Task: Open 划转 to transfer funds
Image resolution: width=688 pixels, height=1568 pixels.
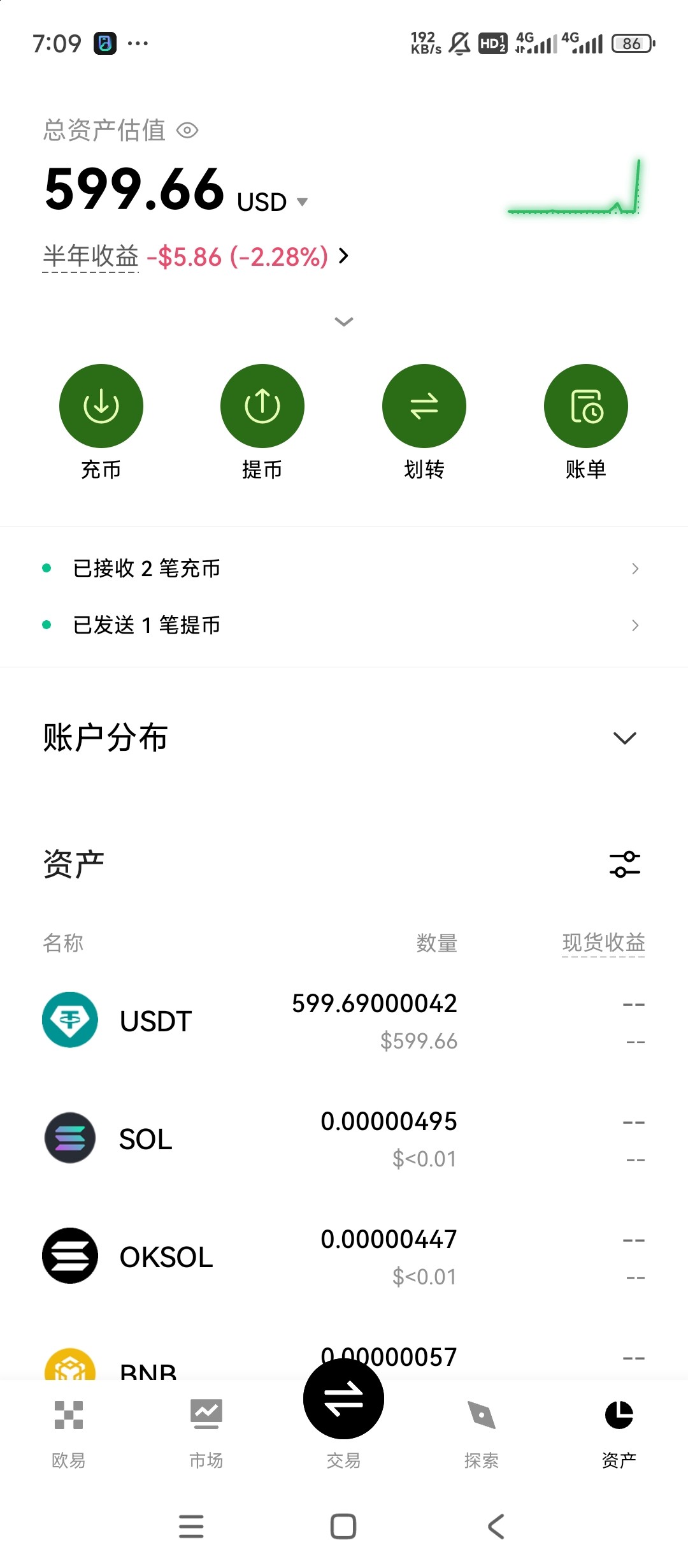Action: tap(424, 407)
